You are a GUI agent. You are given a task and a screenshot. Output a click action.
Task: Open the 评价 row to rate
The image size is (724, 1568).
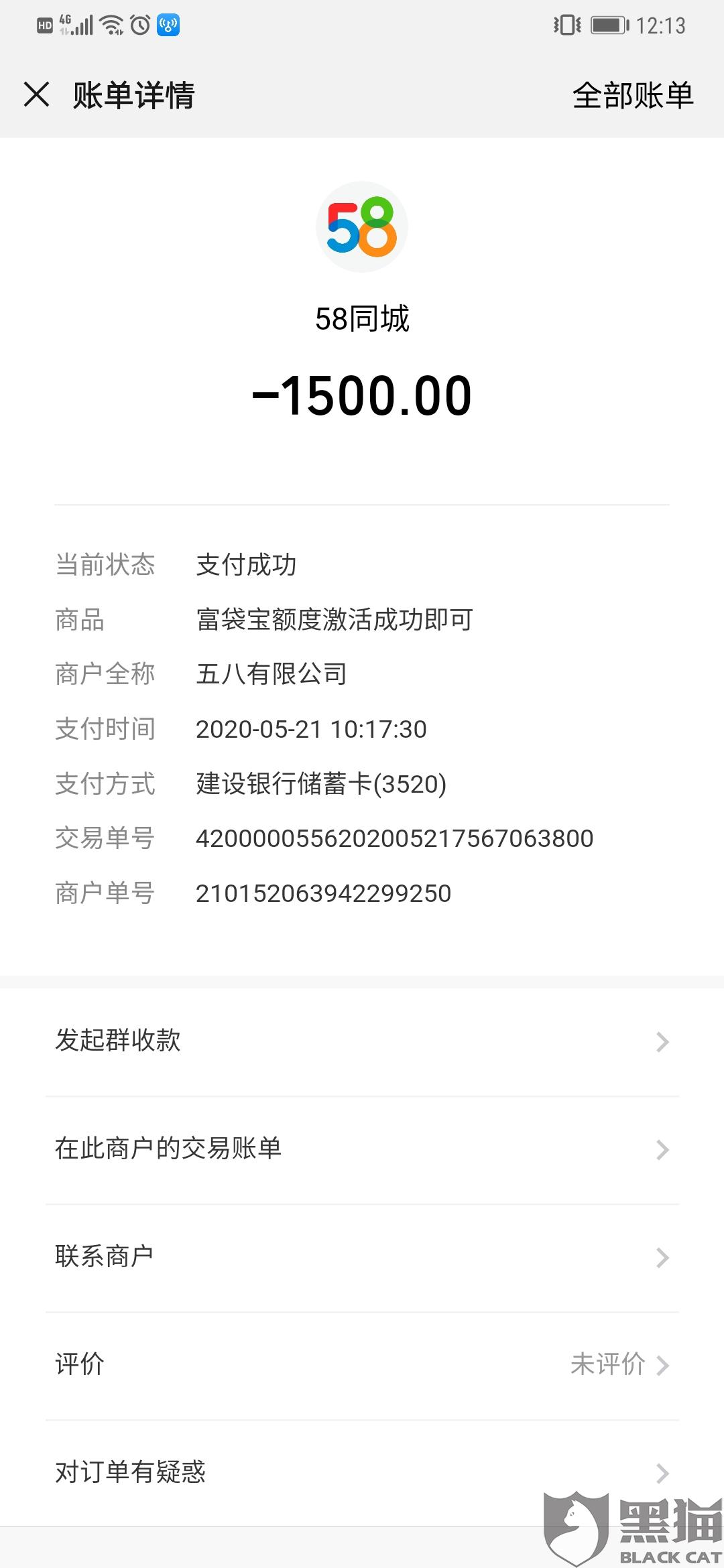tap(362, 1366)
